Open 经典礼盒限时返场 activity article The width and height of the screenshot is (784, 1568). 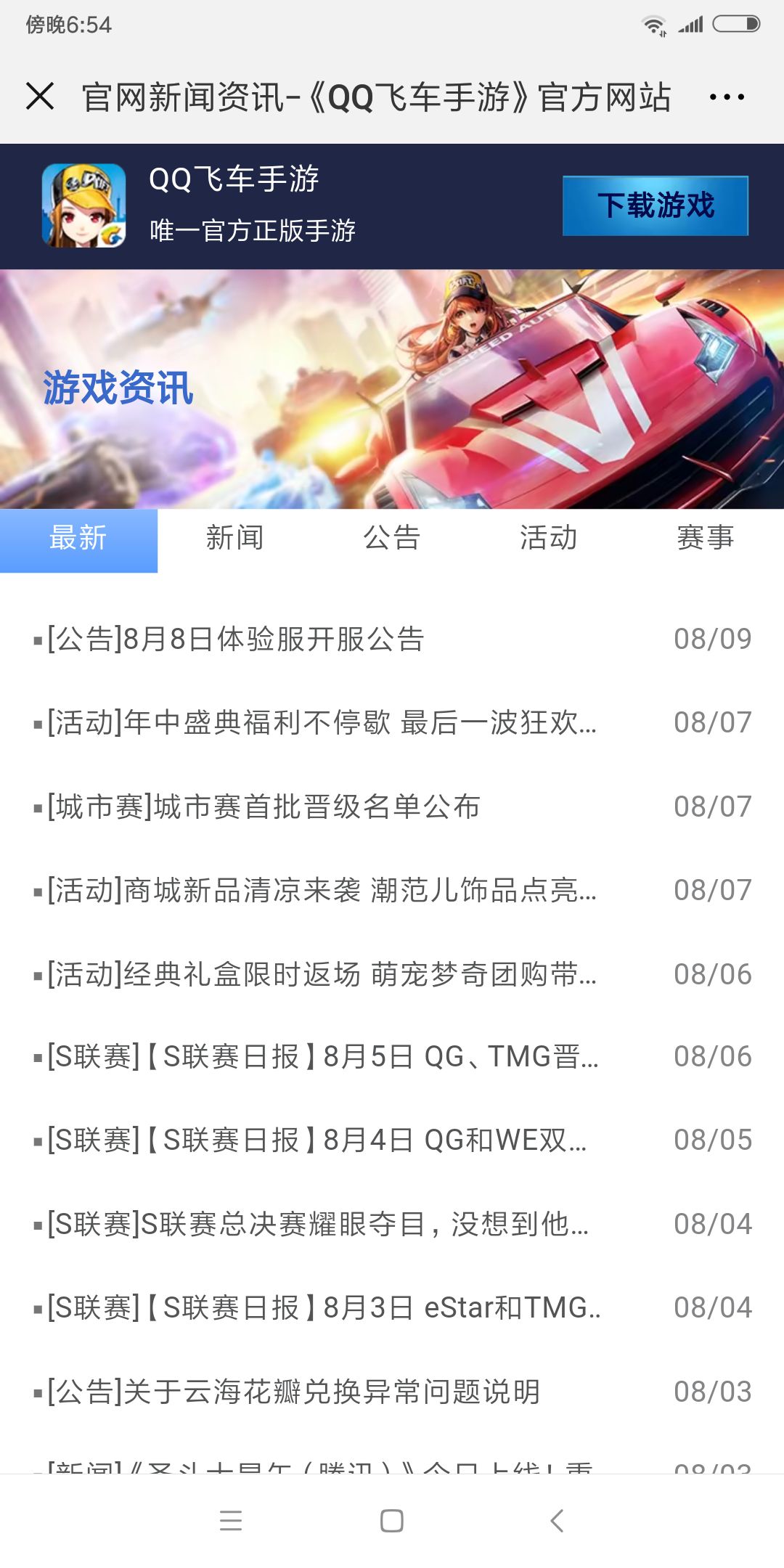pos(392,974)
